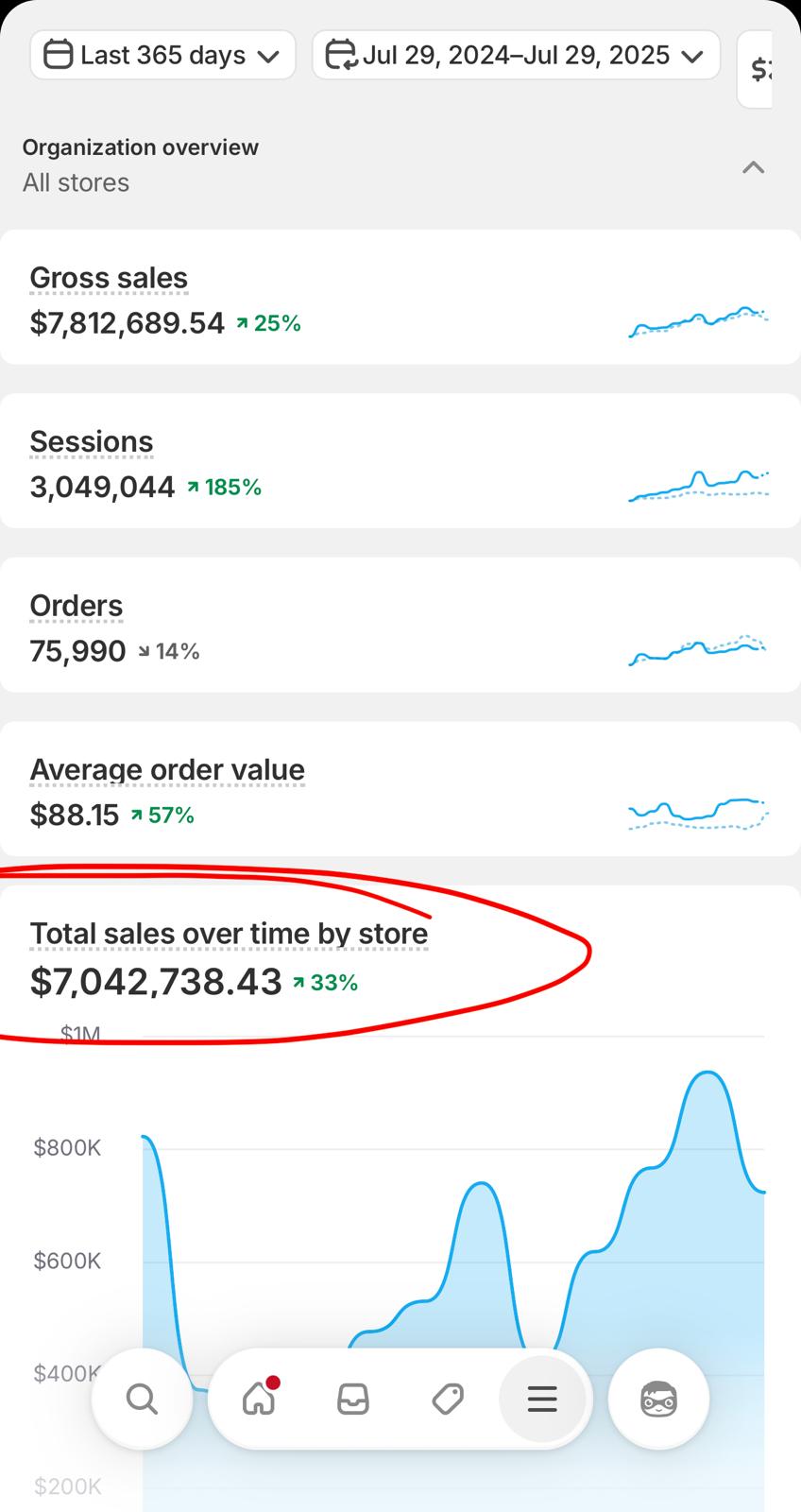Image resolution: width=801 pixels, height=1512 pixels.
Task: Open Average order value card
Action: [x=400, y=789]
